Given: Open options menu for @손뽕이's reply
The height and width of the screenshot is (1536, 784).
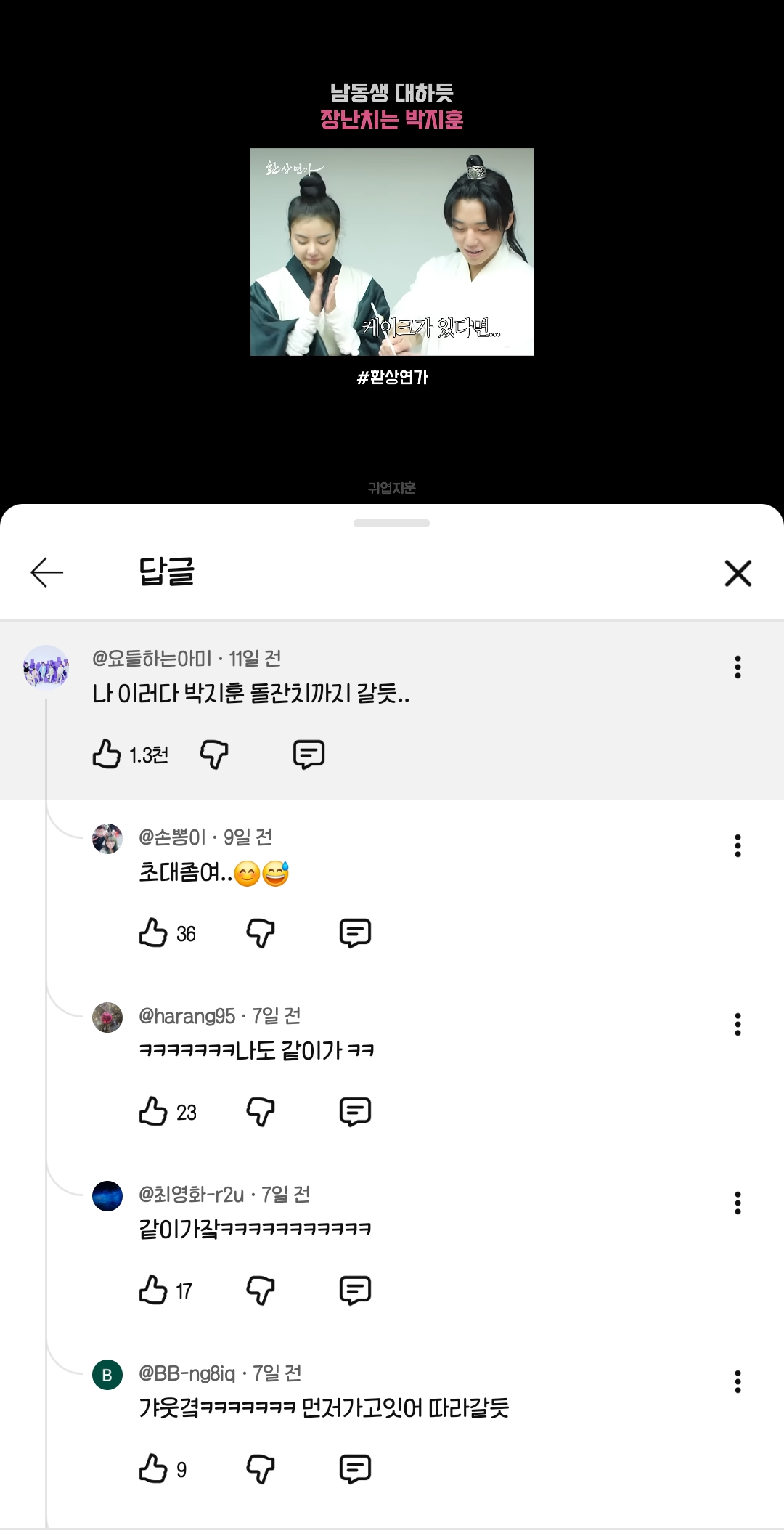Looking at the screenshot, I should pos(738,845).
